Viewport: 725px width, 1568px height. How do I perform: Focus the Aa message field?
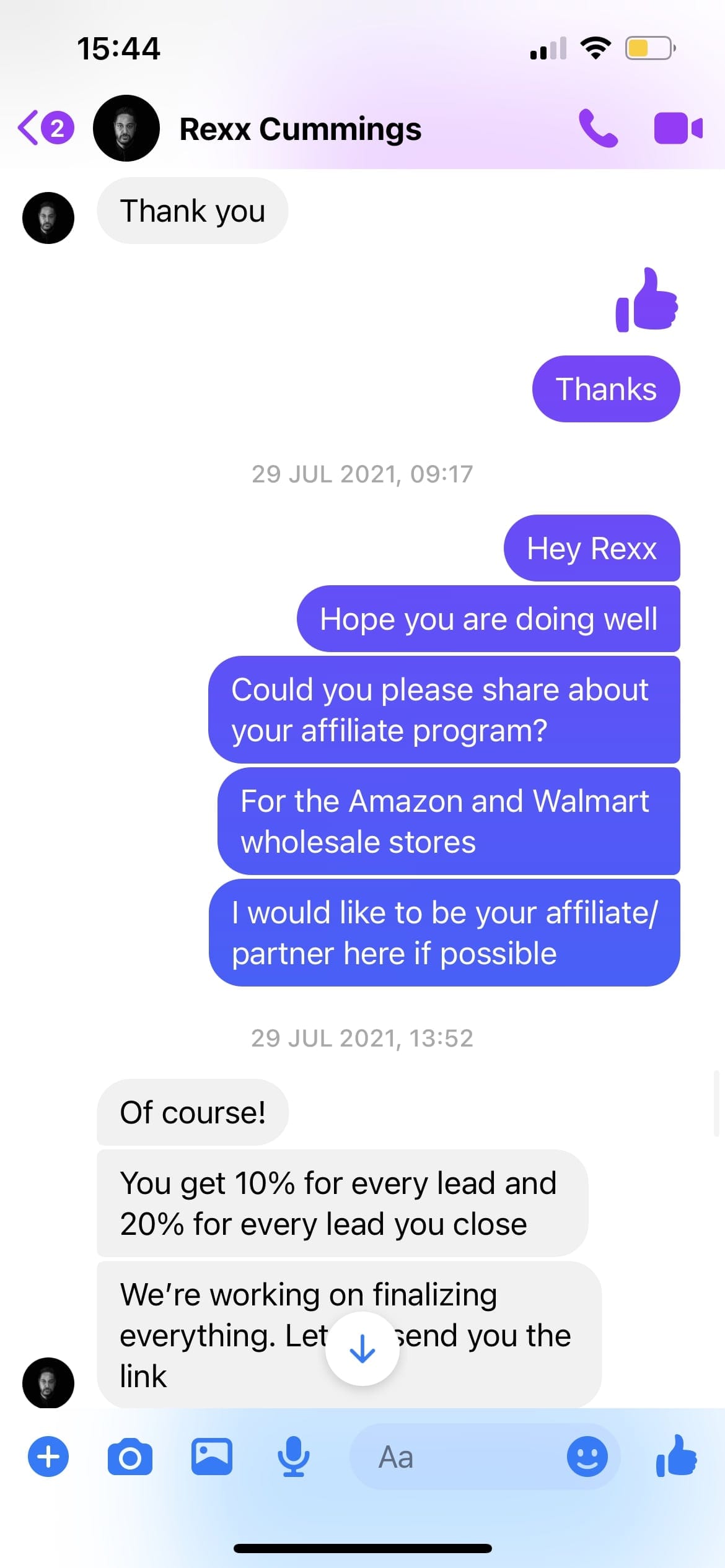459,1457
